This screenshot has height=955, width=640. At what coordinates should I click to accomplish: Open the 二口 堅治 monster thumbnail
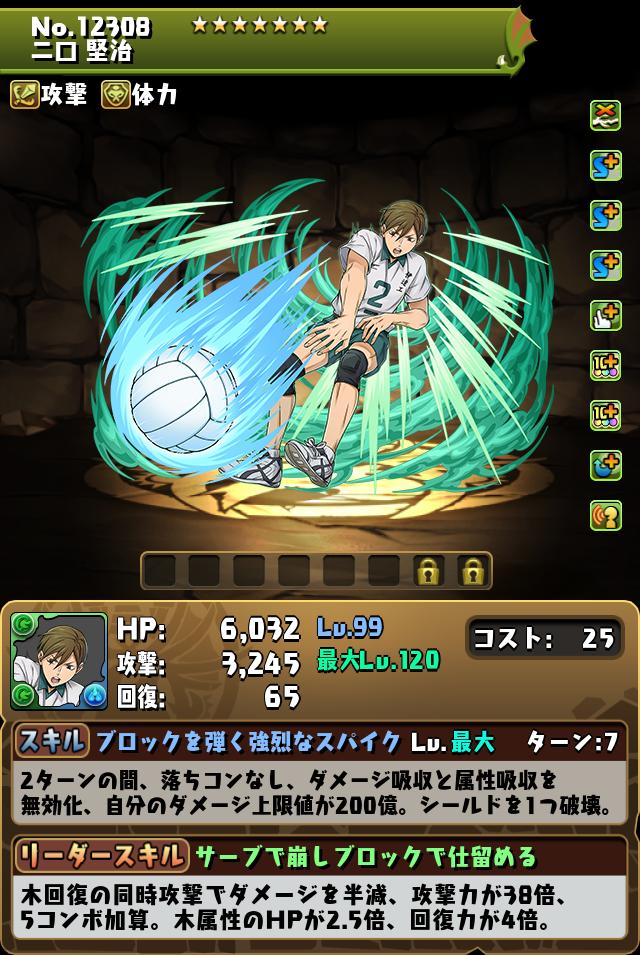pyautogui.click(x=59, y=661)
